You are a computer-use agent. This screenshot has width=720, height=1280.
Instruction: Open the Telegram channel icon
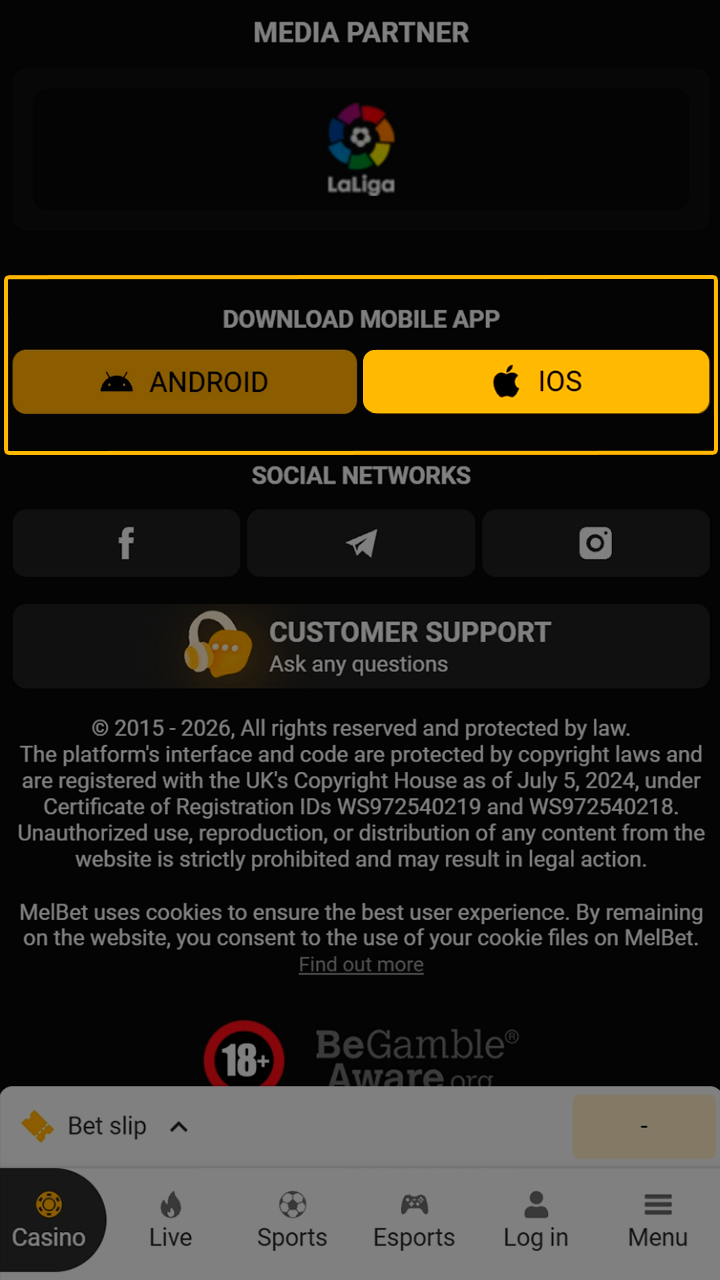[360, 543]
